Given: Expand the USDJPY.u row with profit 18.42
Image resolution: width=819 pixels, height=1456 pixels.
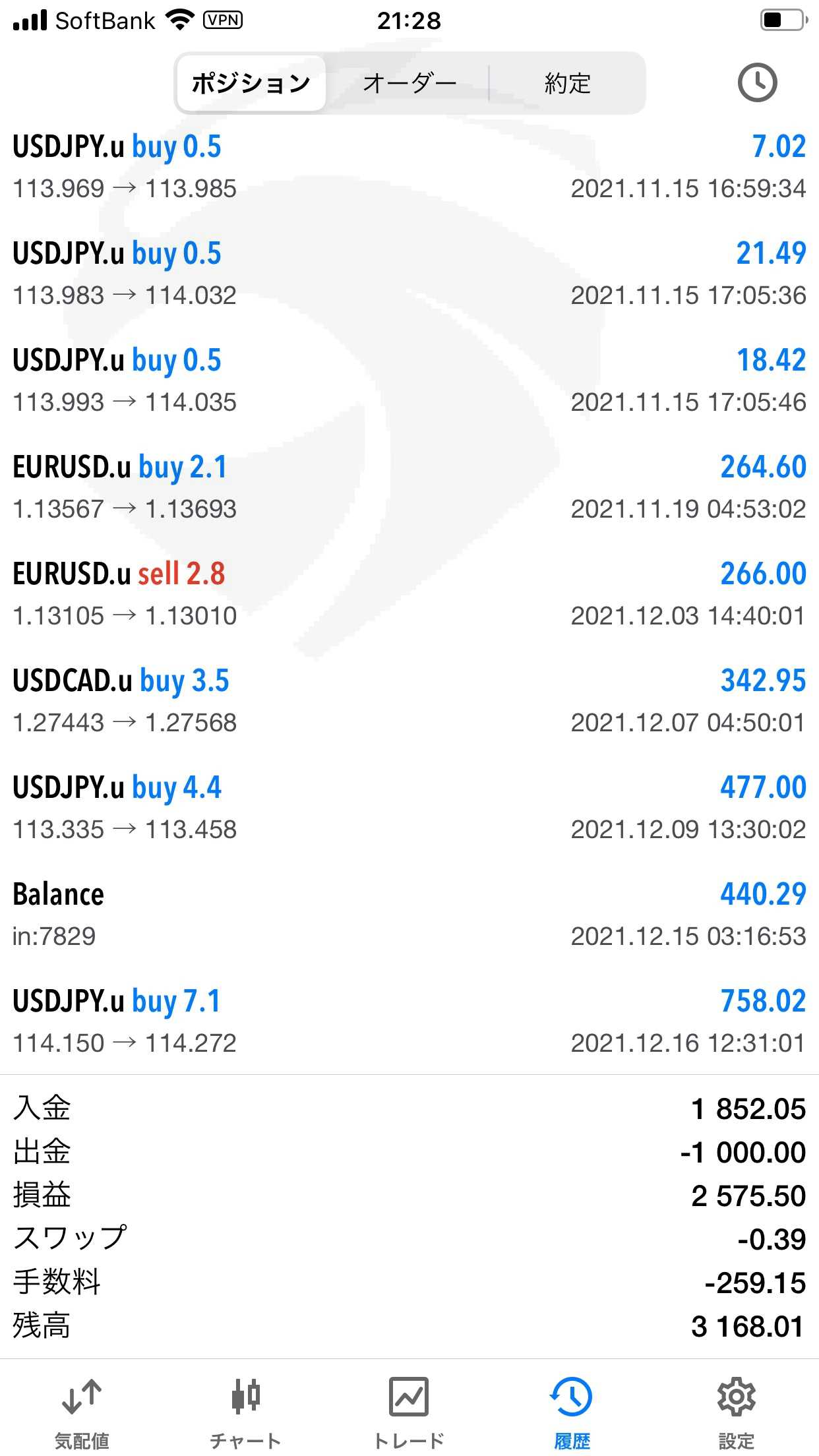Looking at the screenshot, I should (x=409, y=380).
